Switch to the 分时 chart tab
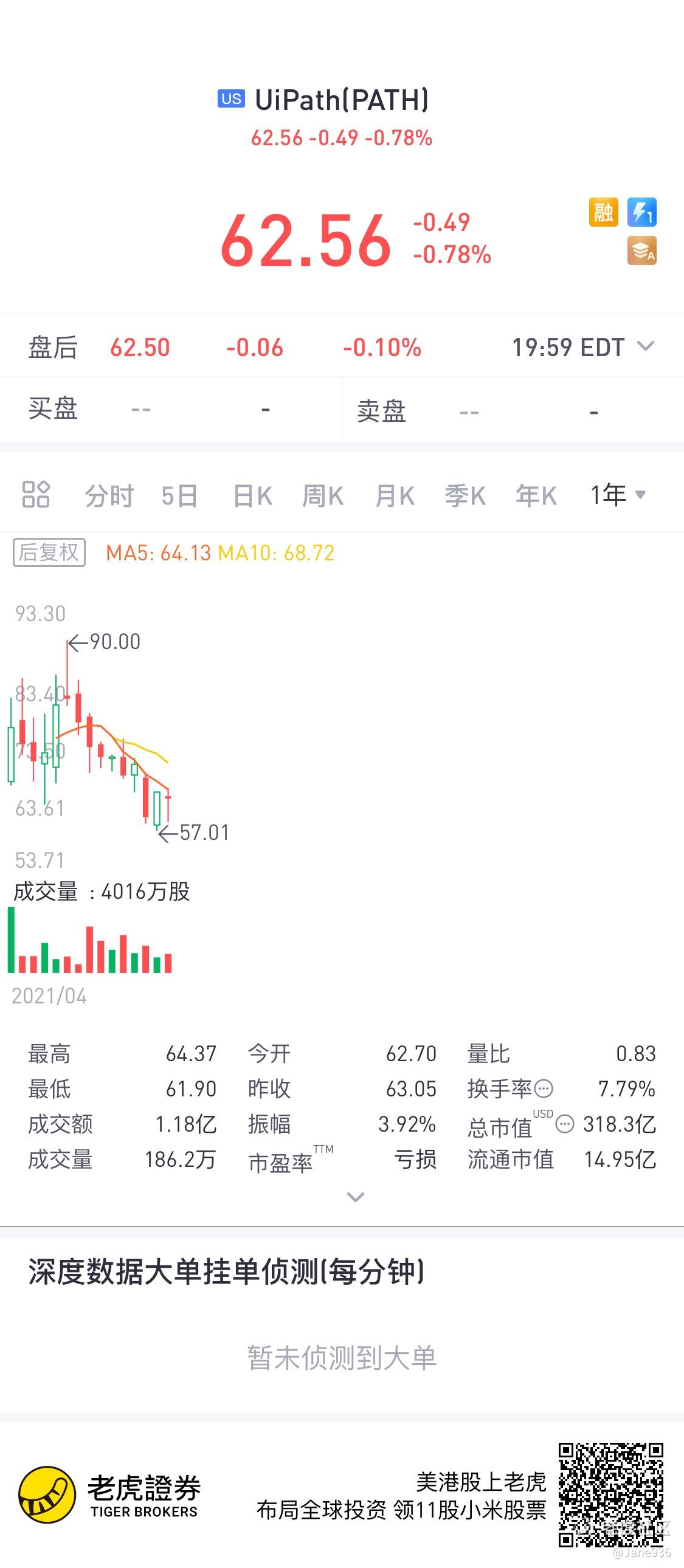 pyautogui.click(x=109, y=495)
